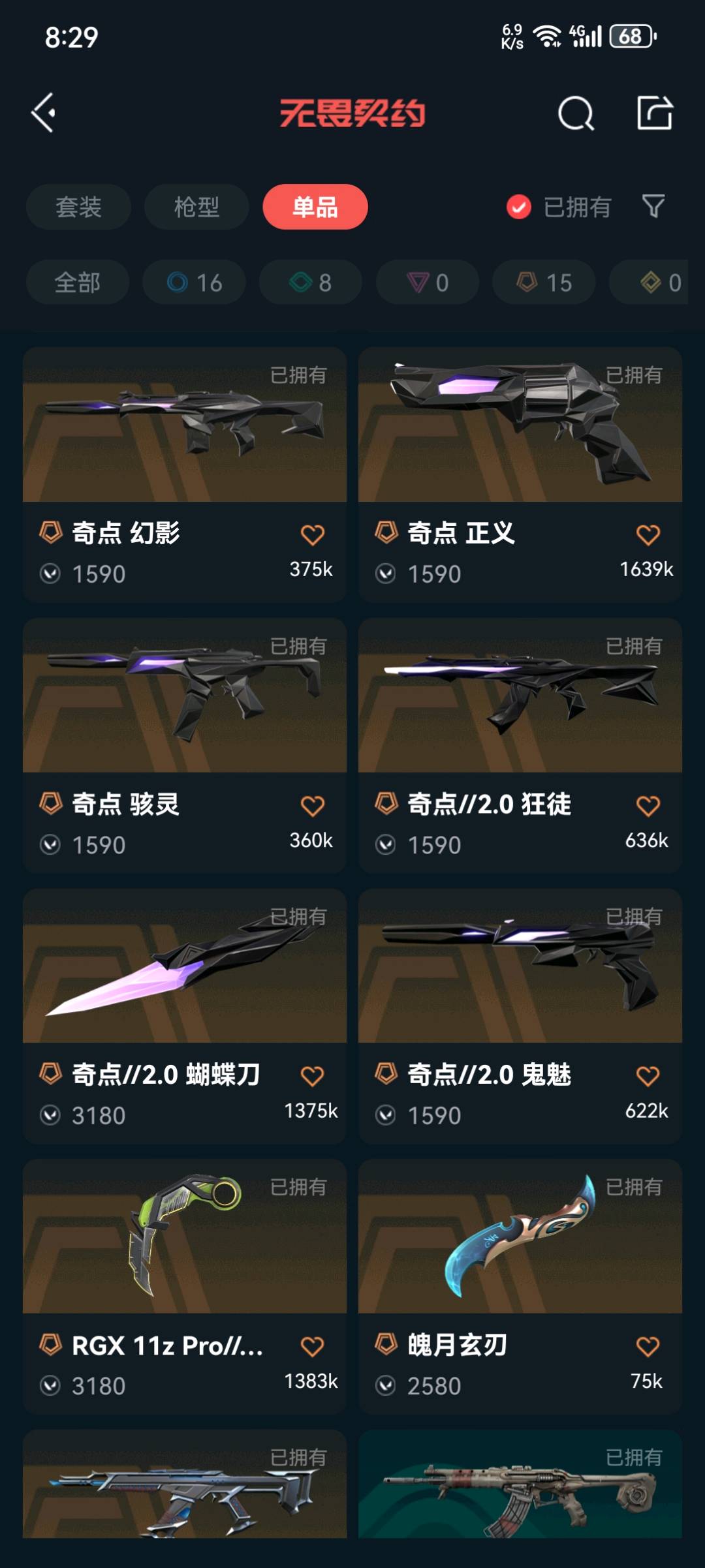Select the 单品 tab

[x=315, y=207]
